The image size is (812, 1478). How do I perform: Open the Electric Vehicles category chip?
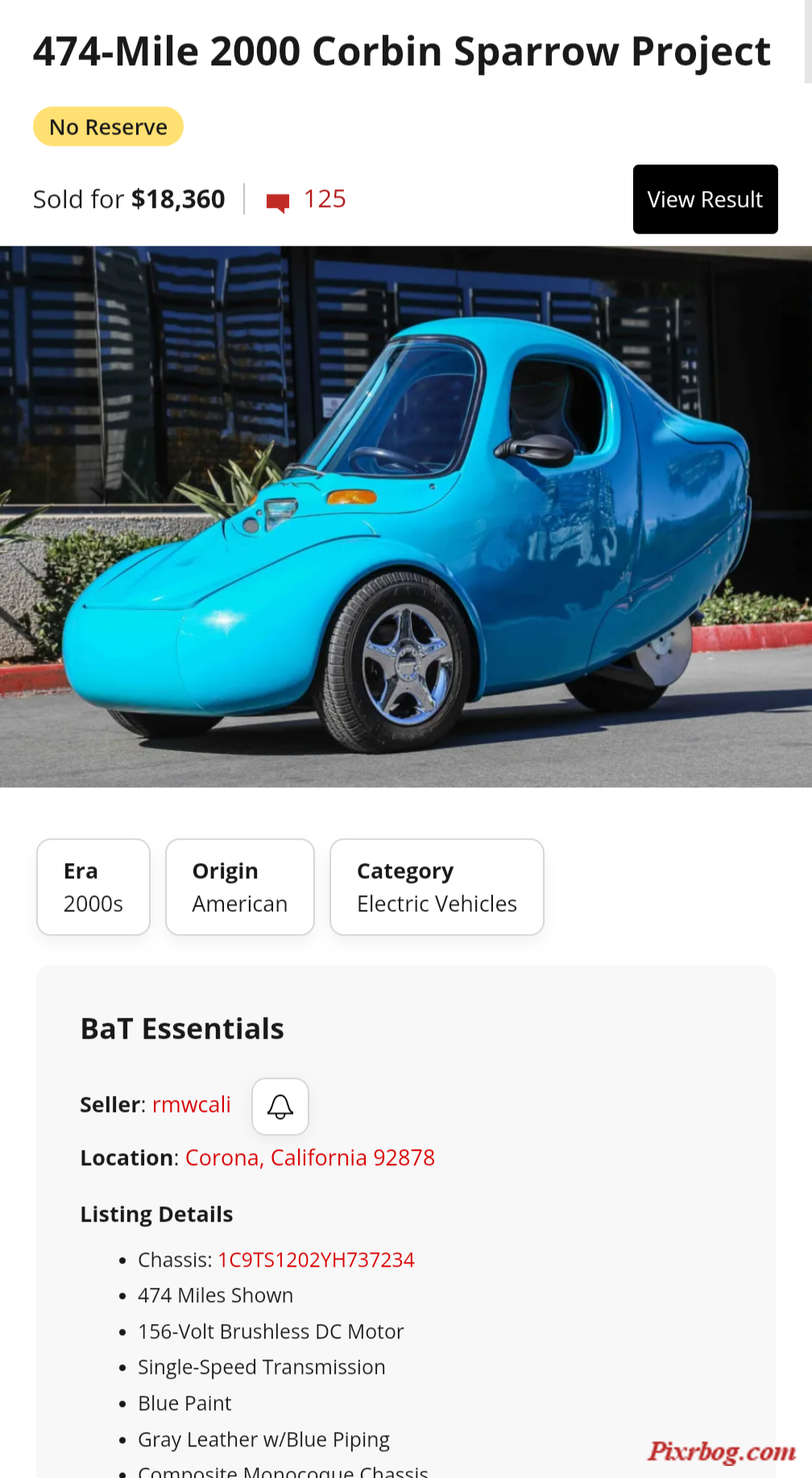437,886
